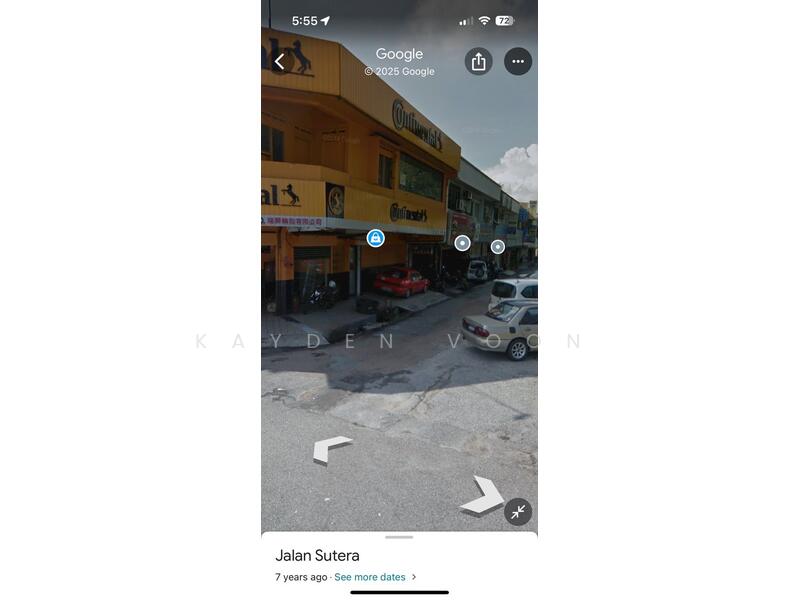Tap the blue shopping place marker
Screen dimensions: 800x600
[375, 238]
